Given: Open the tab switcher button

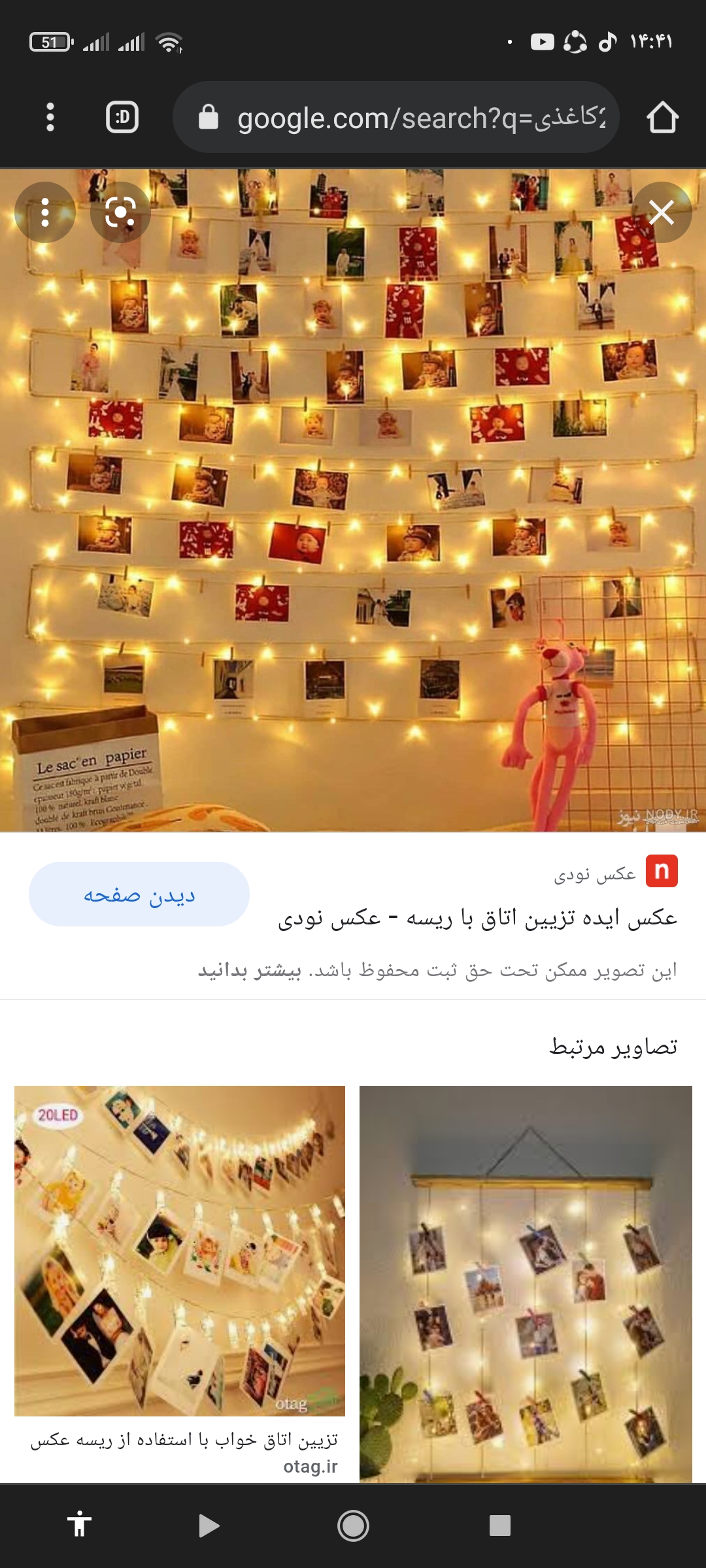Looking at the screenshot, I should click(122, 118).
